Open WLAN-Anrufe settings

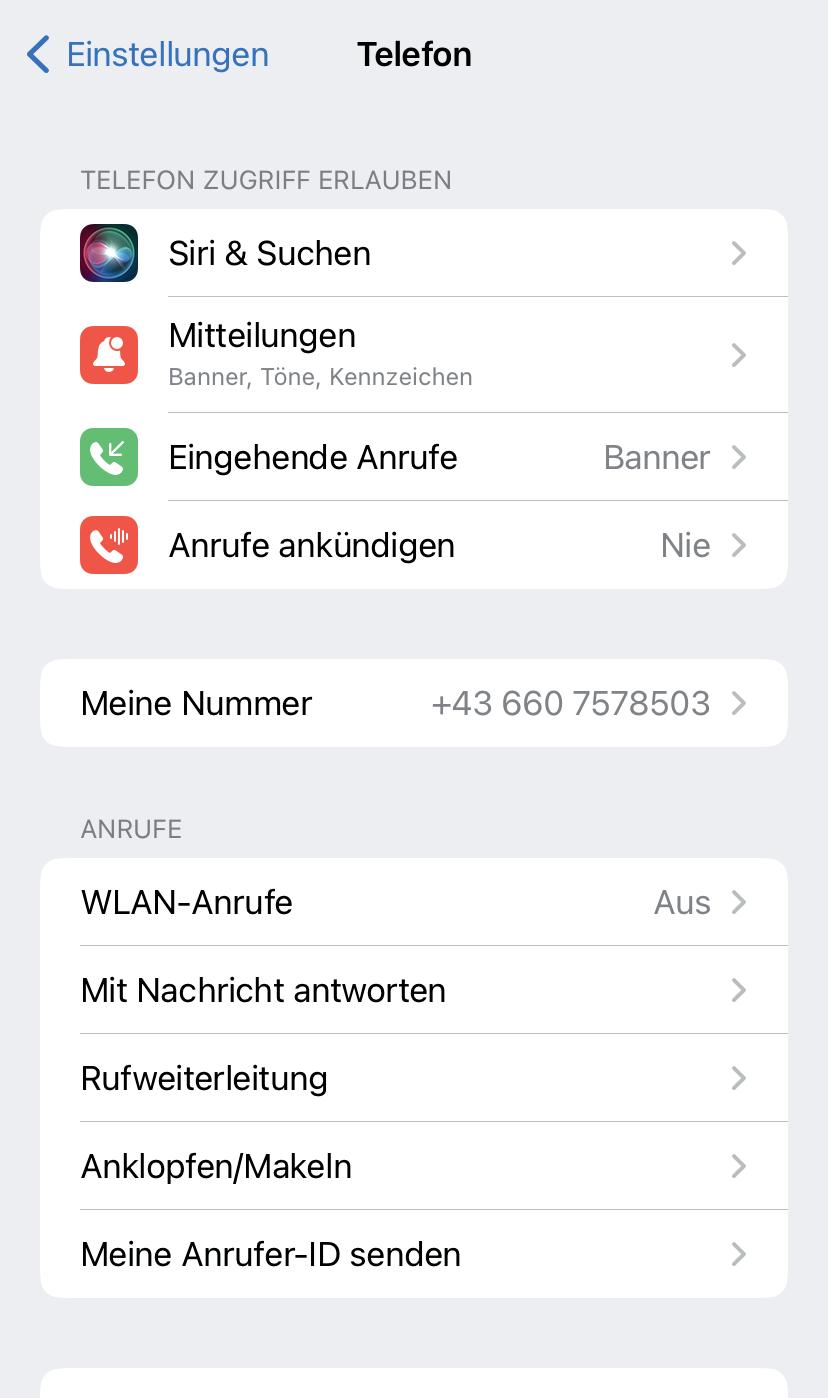pyautogui.click(x=413, y=902)
